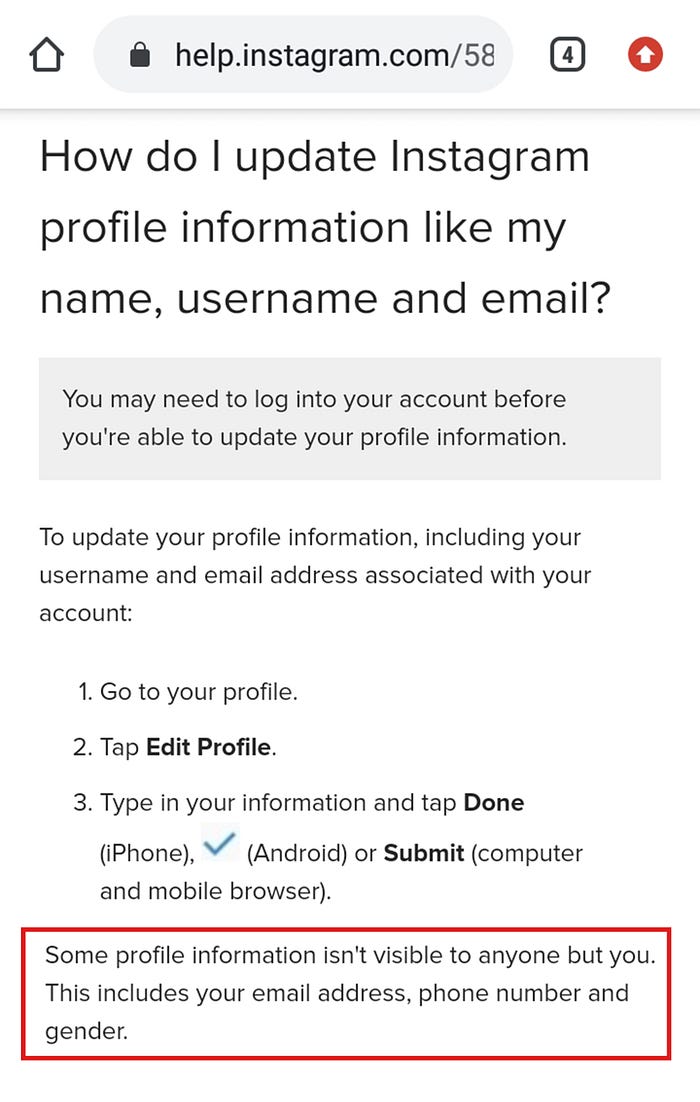Screen dimensions: 700x1102
Task: Open the red update arrow menu
Action: point(645,55)
